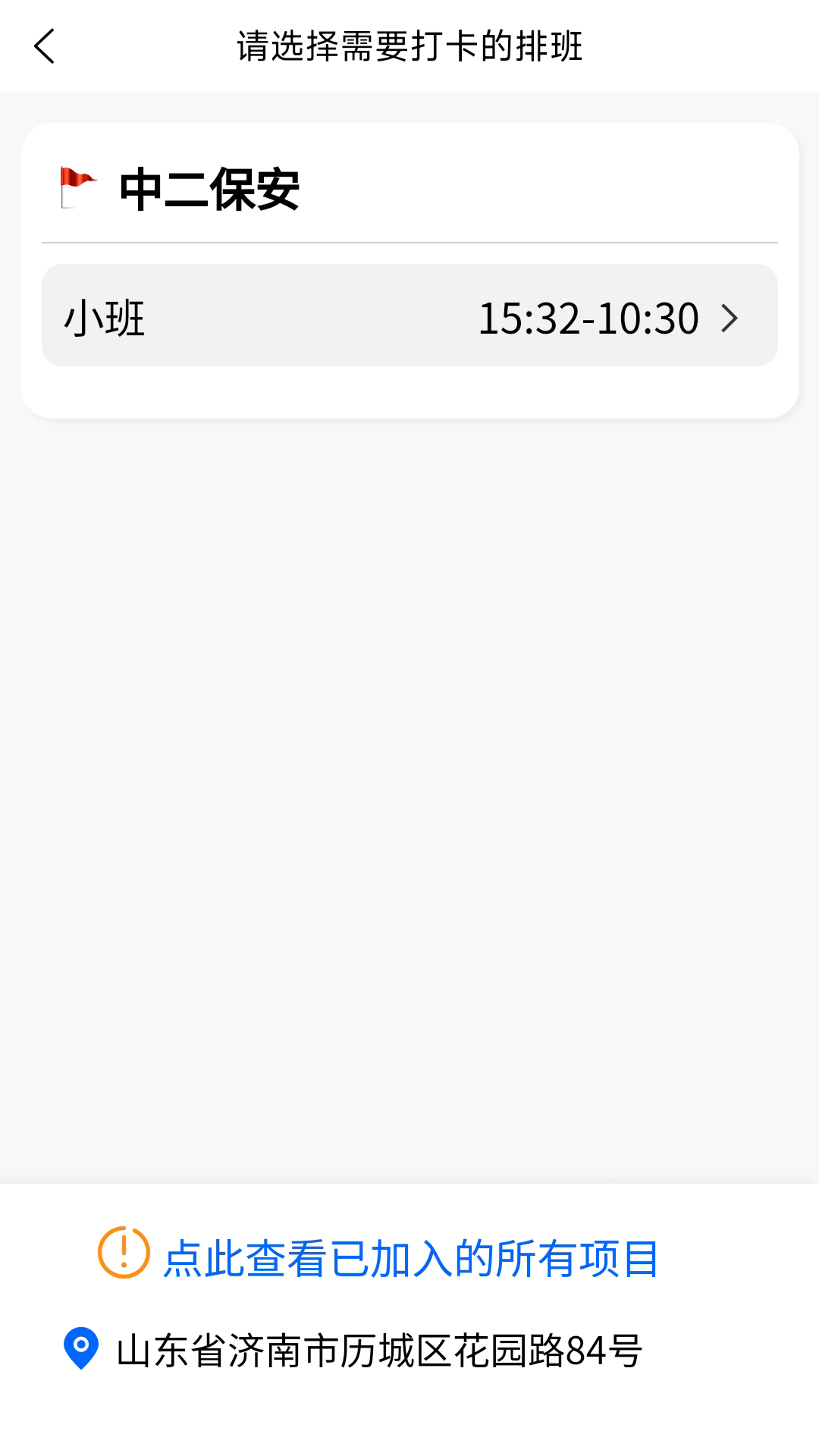Click the project name 中二保安
The height and width of the screenshot is (1456, 819).
tap(209, 188)
